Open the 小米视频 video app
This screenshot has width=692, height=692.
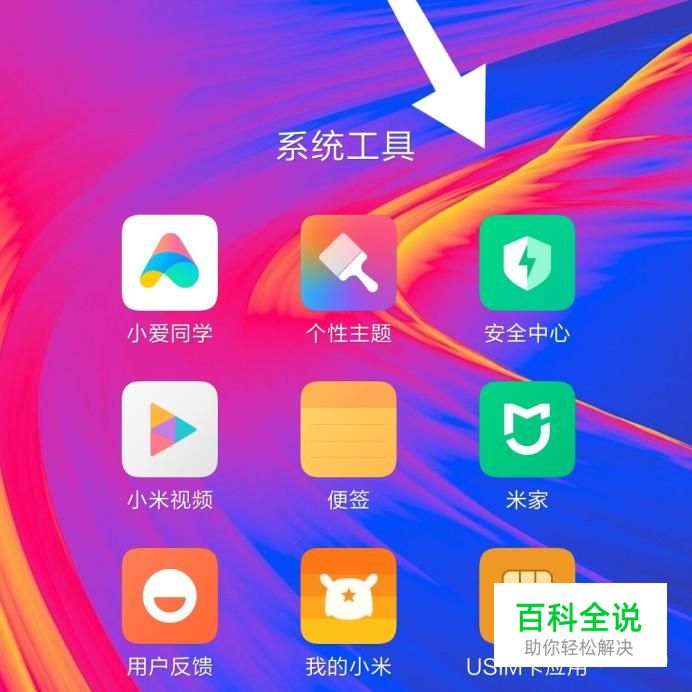tap(169, 429)
